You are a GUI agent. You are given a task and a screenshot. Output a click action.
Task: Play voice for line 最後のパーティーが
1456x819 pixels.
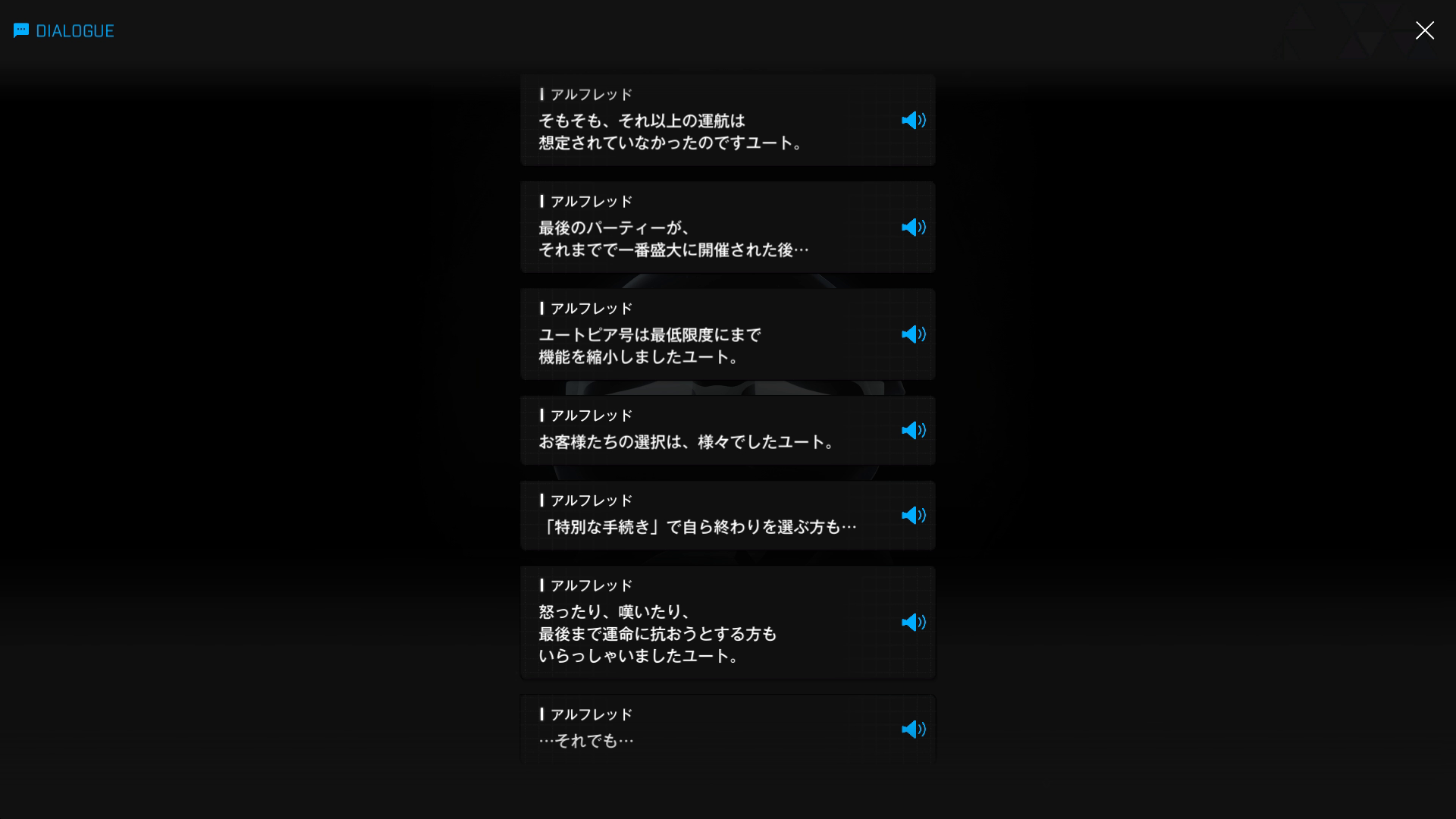click(x=913, y=227)
